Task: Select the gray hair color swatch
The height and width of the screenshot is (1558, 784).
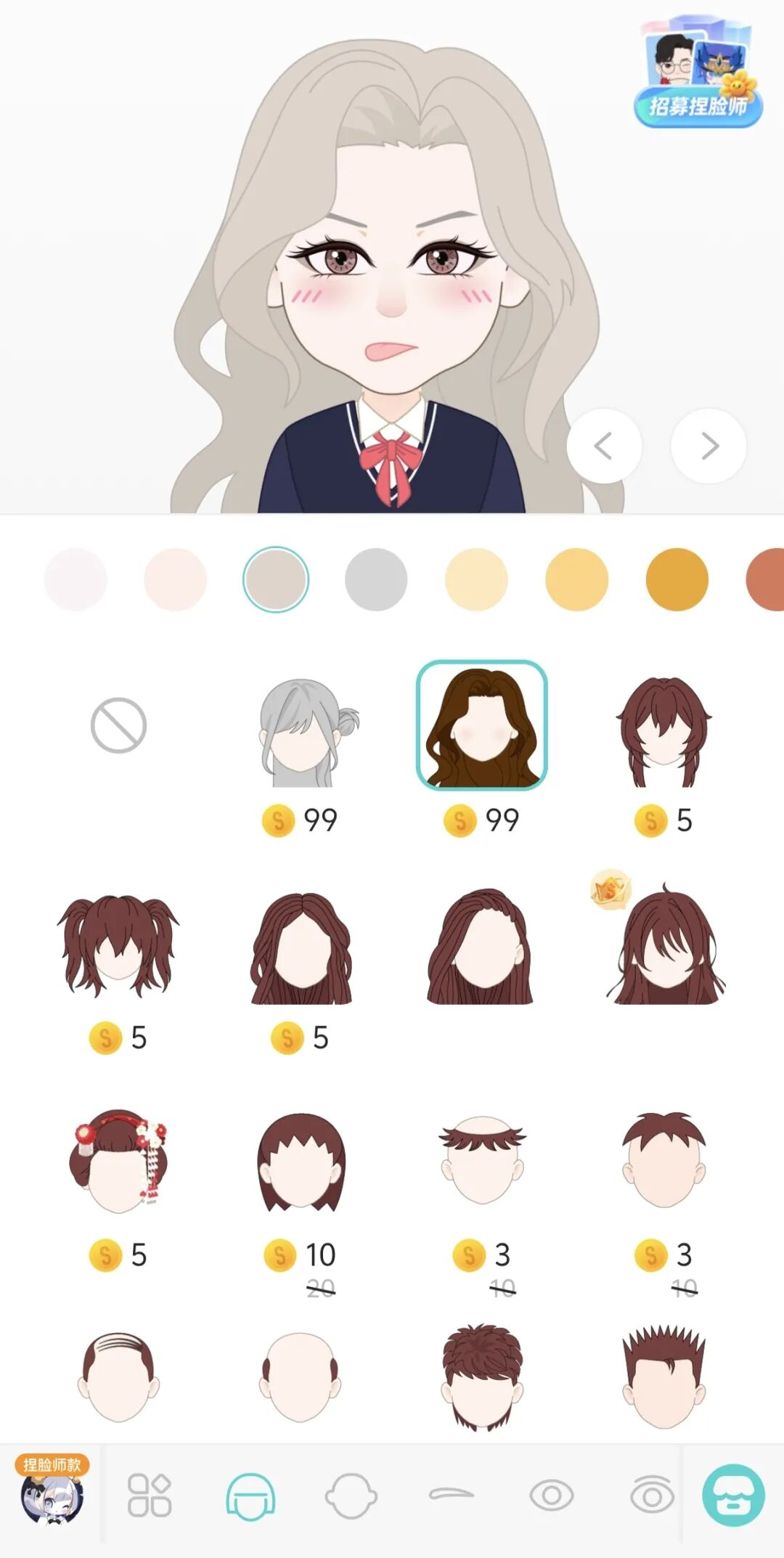Action: [x=376, y=579]
